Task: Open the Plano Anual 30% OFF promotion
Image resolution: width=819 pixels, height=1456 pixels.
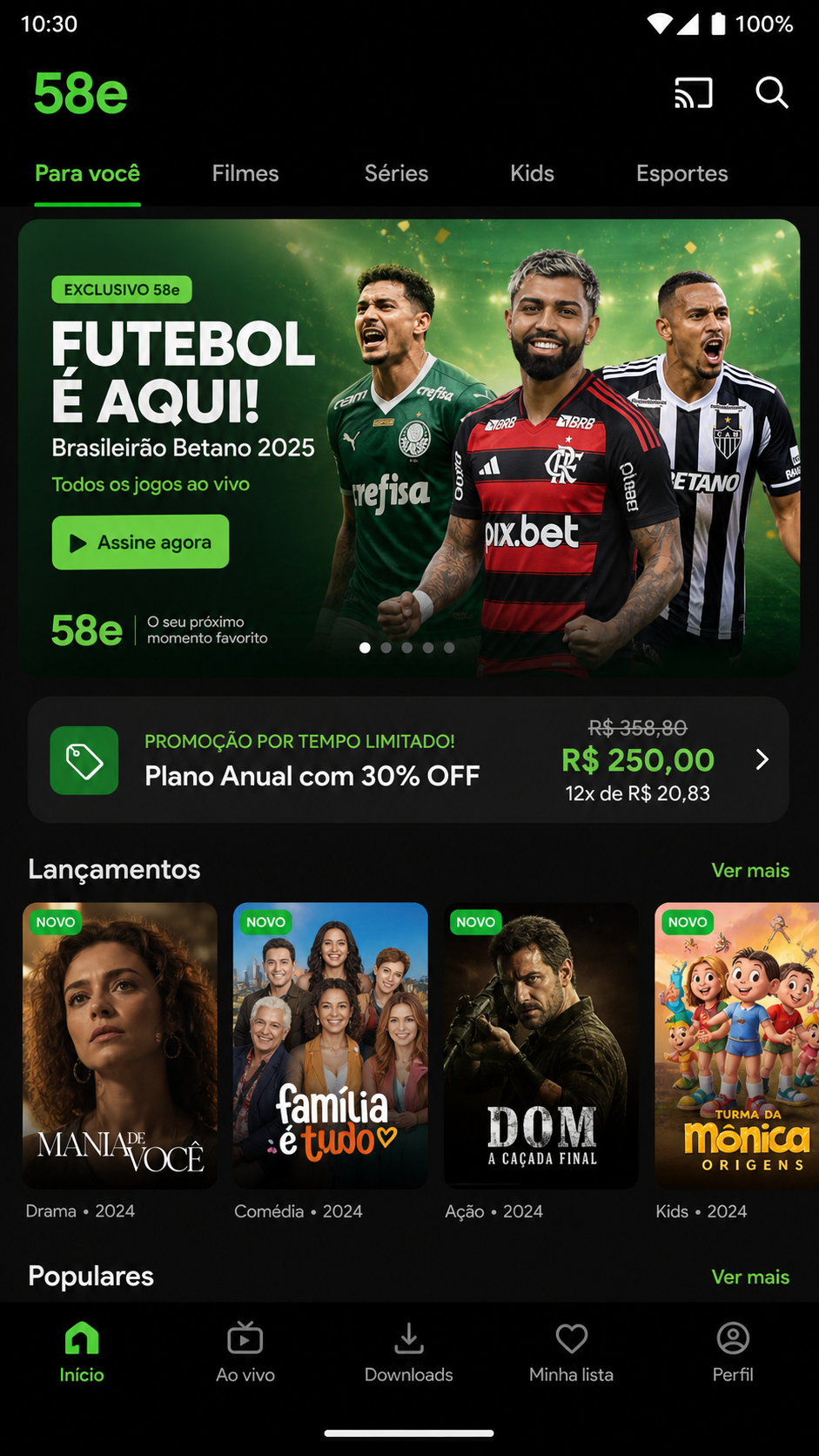Action: (x=408, y=759)
